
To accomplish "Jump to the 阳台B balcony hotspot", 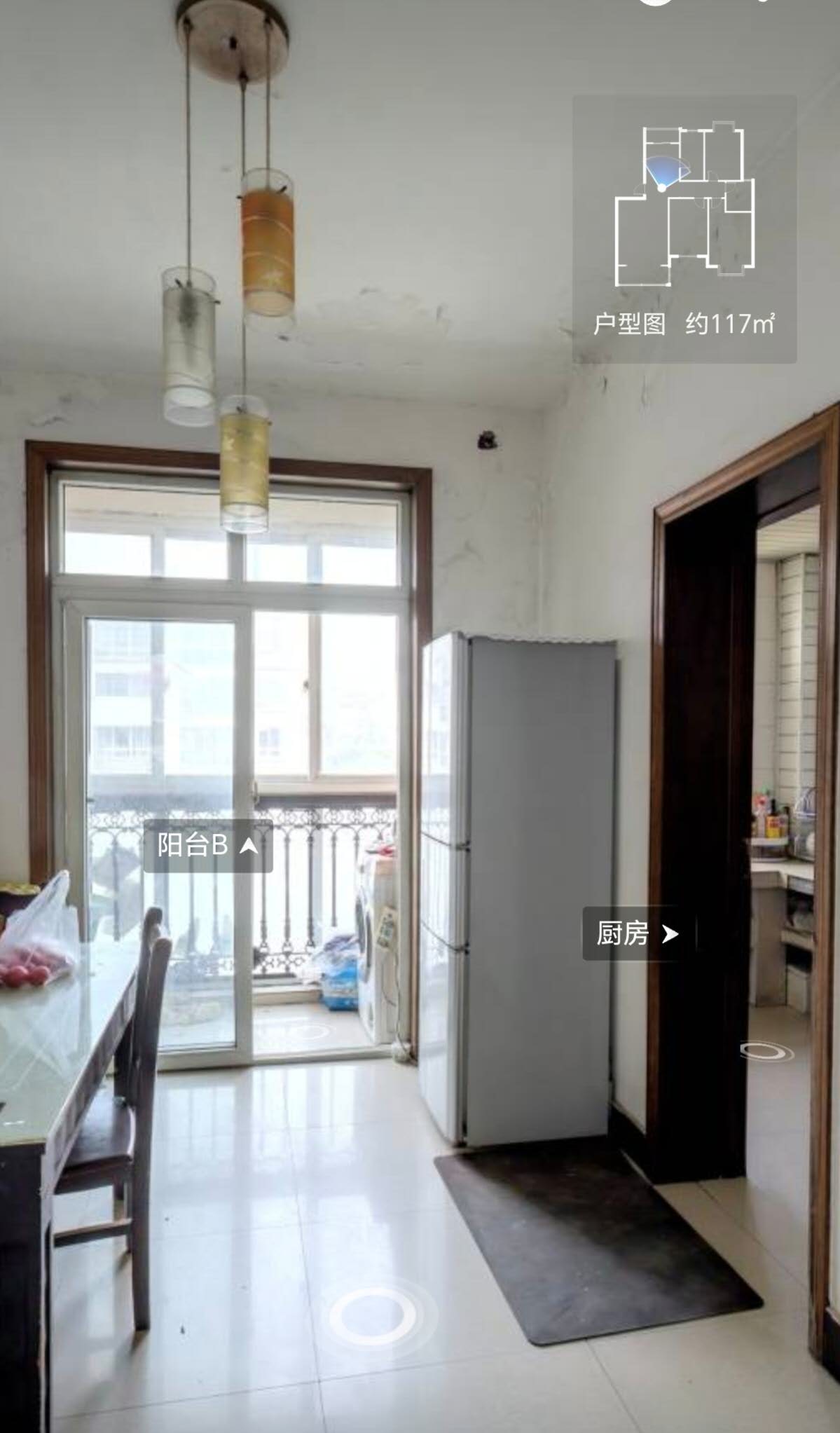I will (208, 846).
